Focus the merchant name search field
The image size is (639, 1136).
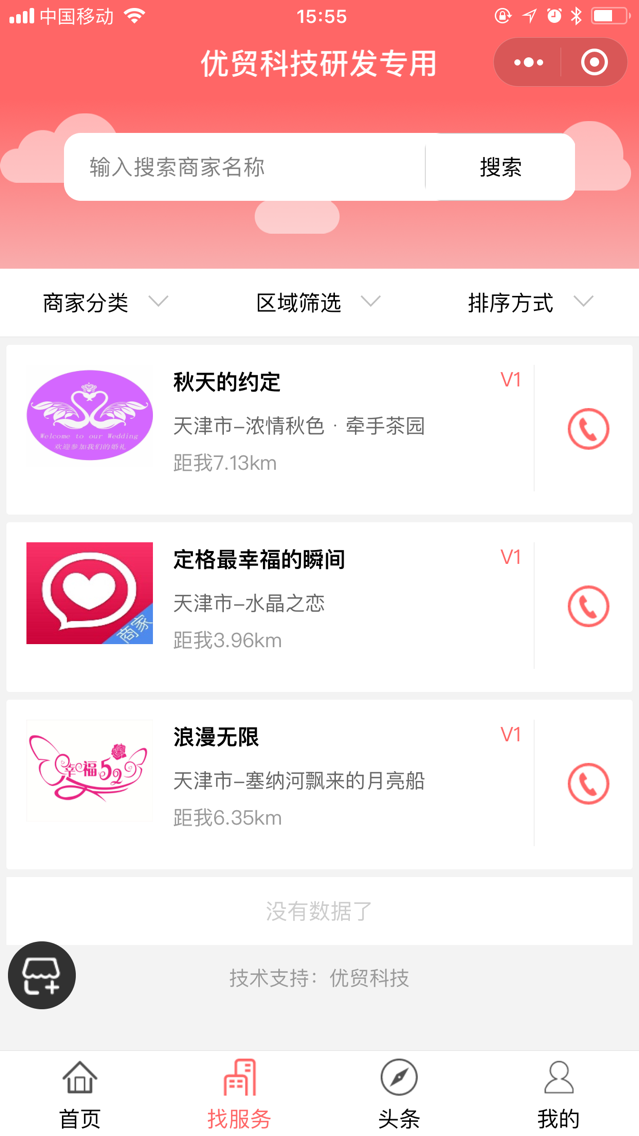coord(245,167)
